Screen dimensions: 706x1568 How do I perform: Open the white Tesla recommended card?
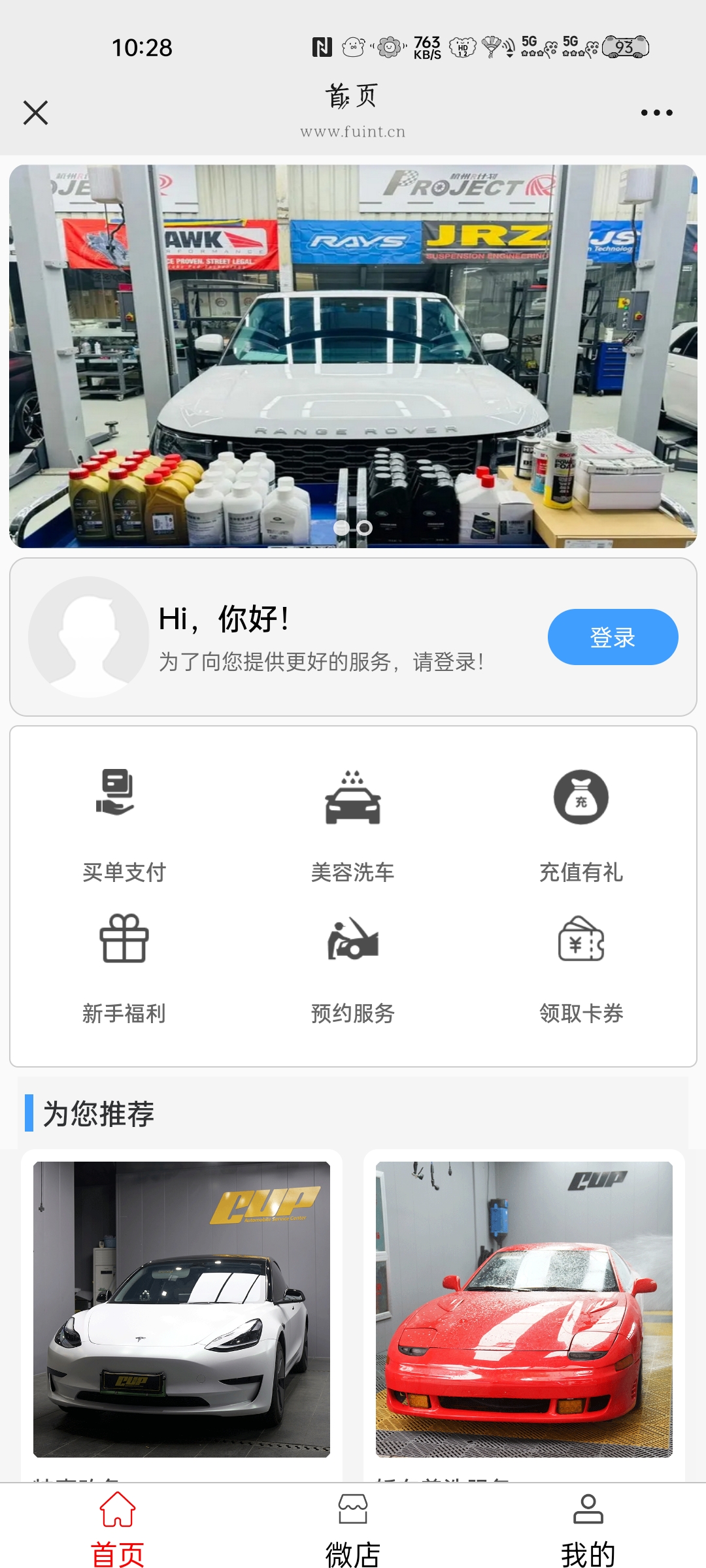pyautogui.click(x=182, y=1310)
